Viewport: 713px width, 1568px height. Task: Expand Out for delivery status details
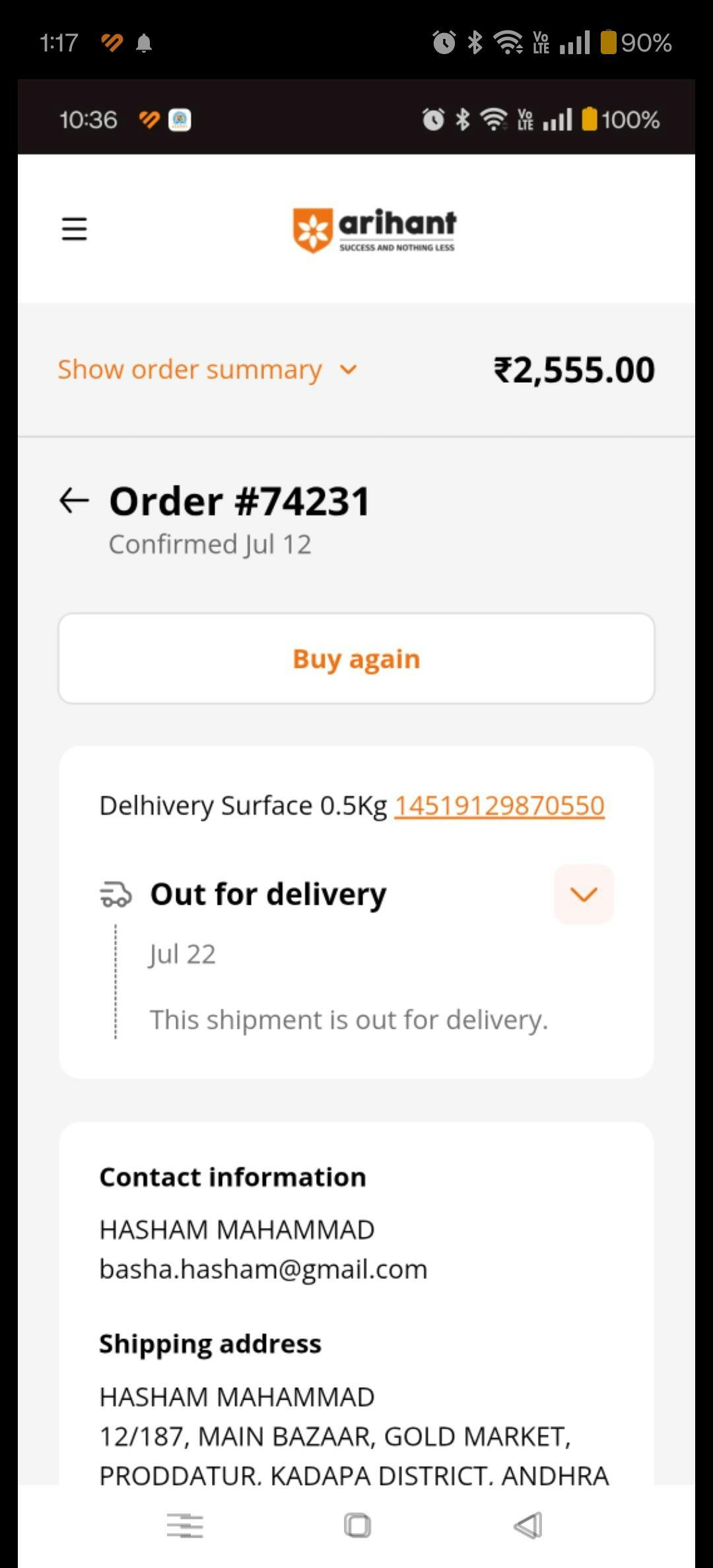coord(584,894)
